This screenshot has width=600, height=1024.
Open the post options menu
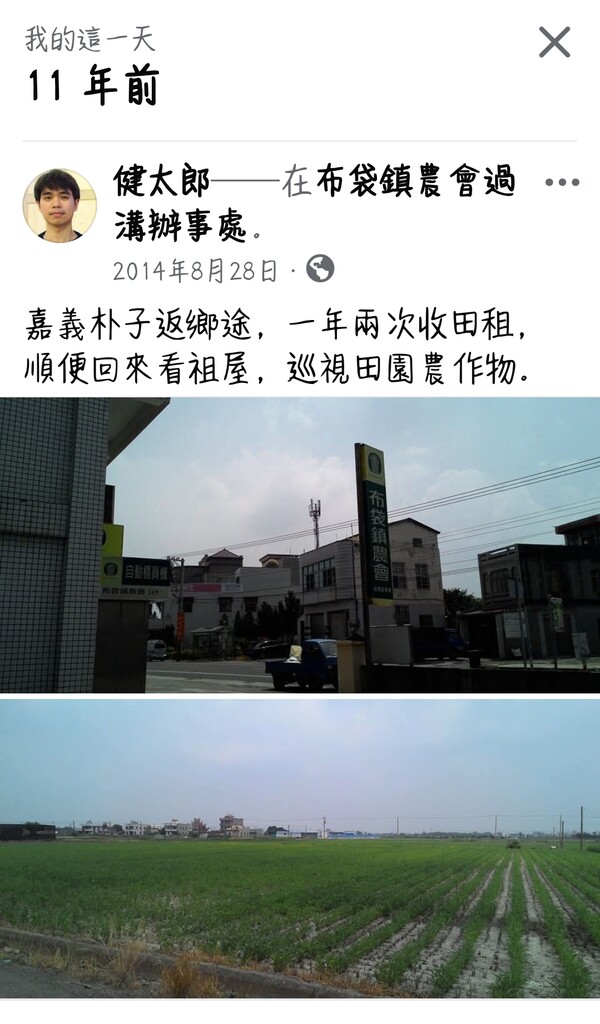point(561,182)
